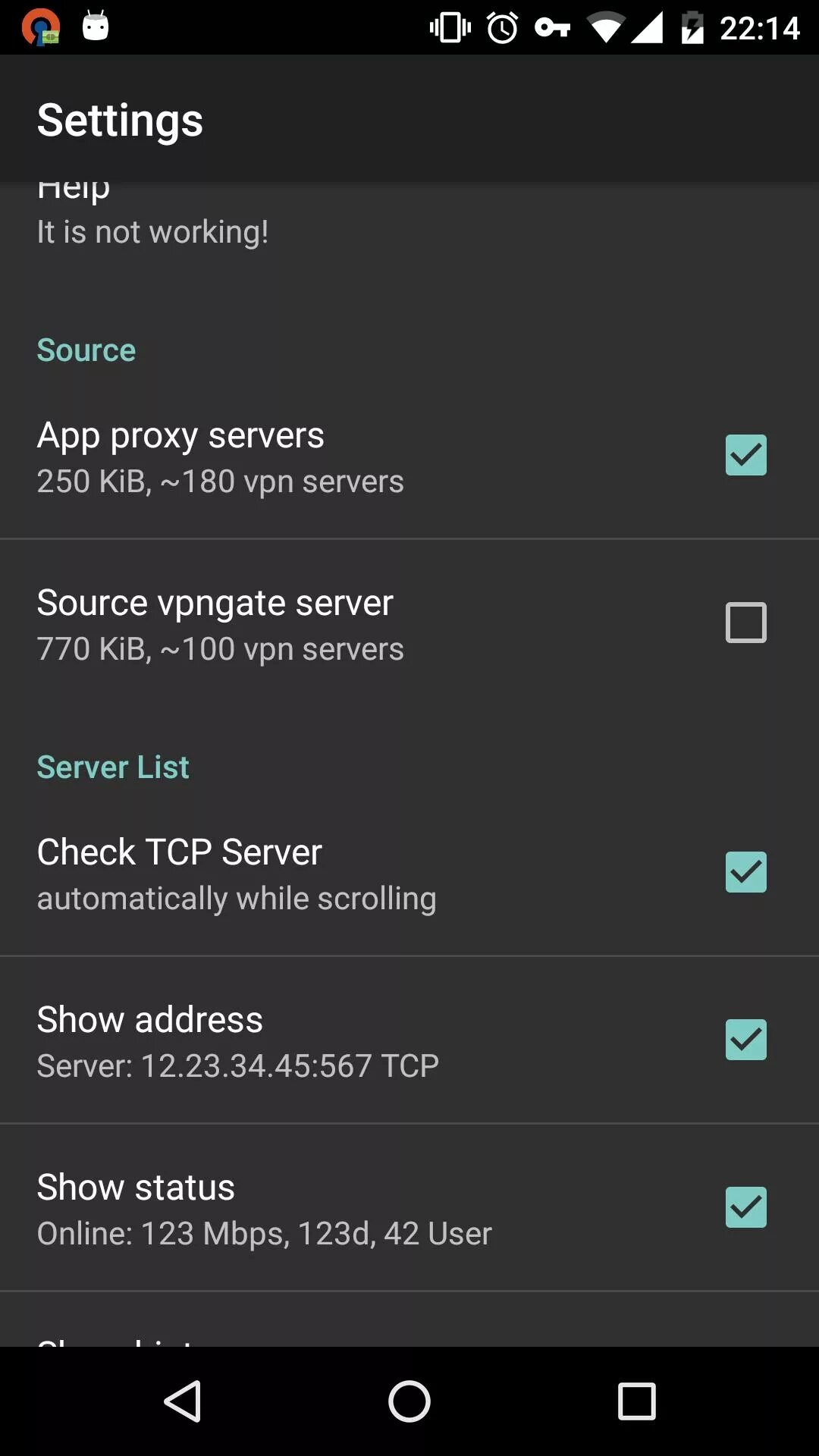819x1456 pixels.
Task: Disable Check TCP Server option
Action: [745, 872]
